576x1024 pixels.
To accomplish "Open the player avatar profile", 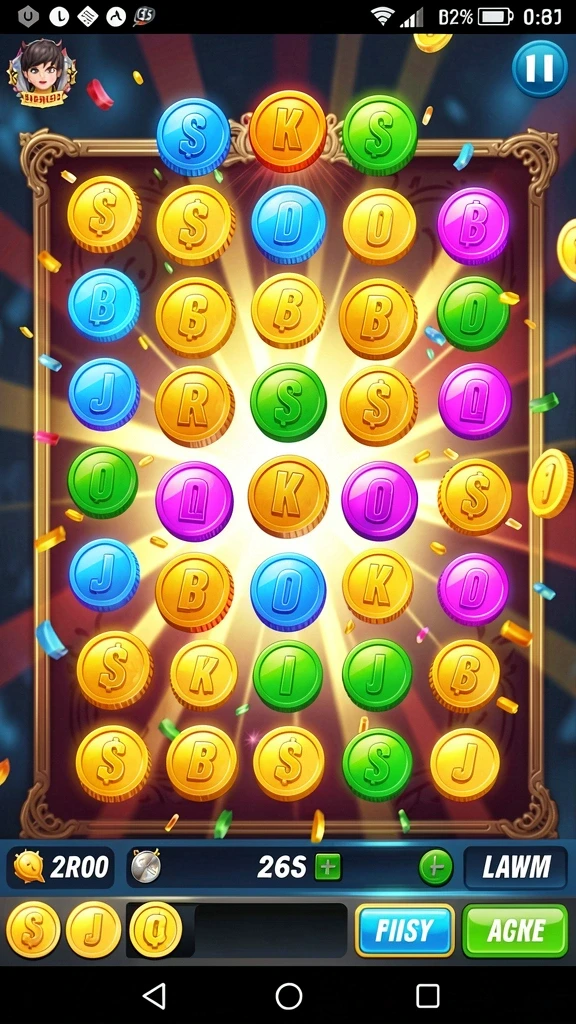I will 40,73.
